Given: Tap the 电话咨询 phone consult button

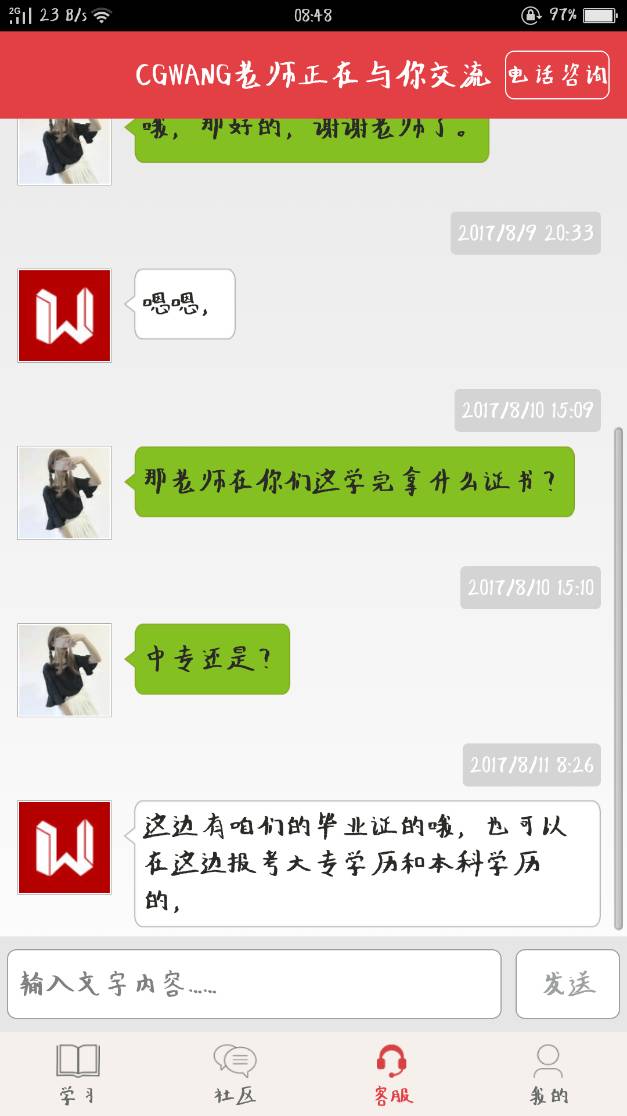Looking at the screenshot, I should click(x=557, y=75).
